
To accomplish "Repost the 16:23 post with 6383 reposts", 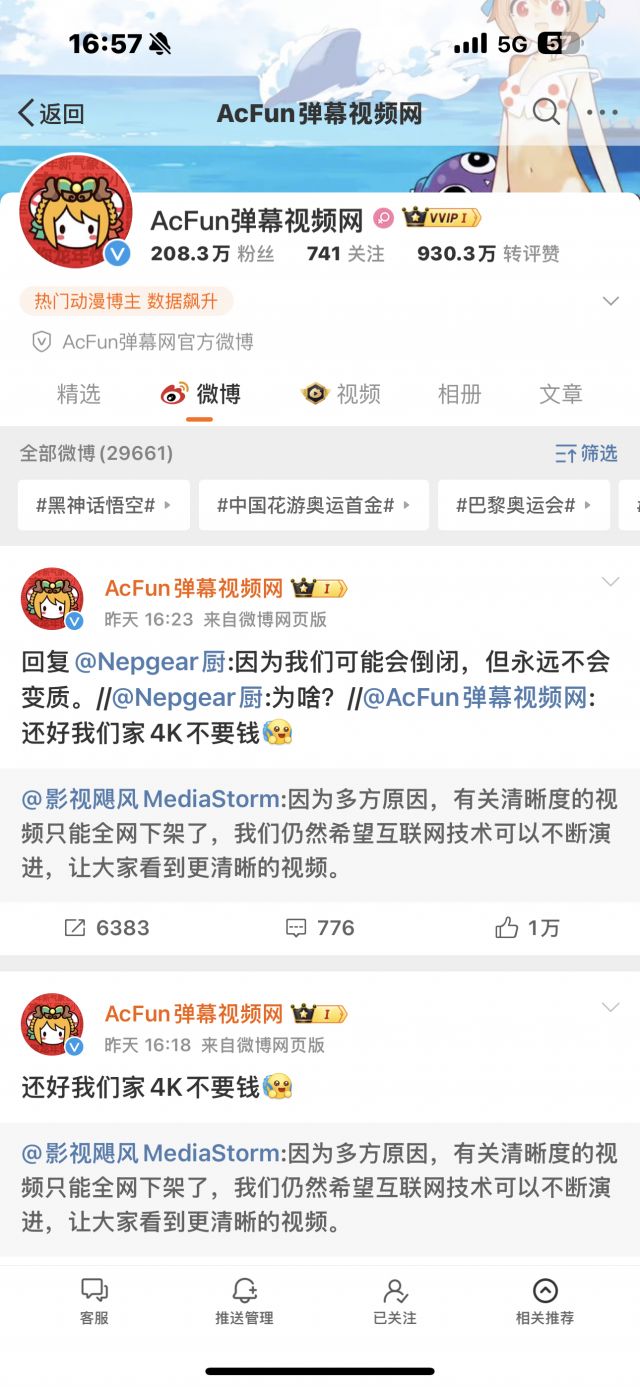I will 106,928.
